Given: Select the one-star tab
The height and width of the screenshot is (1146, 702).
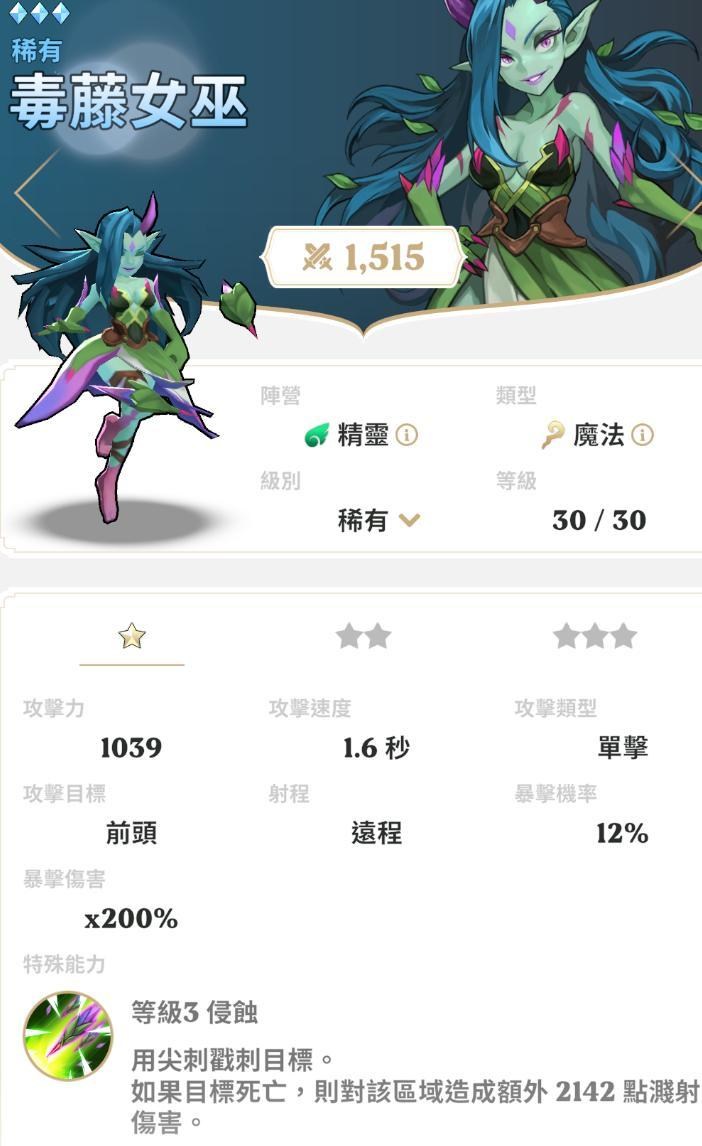Looking at the screenshot, I should click(132, 636).
